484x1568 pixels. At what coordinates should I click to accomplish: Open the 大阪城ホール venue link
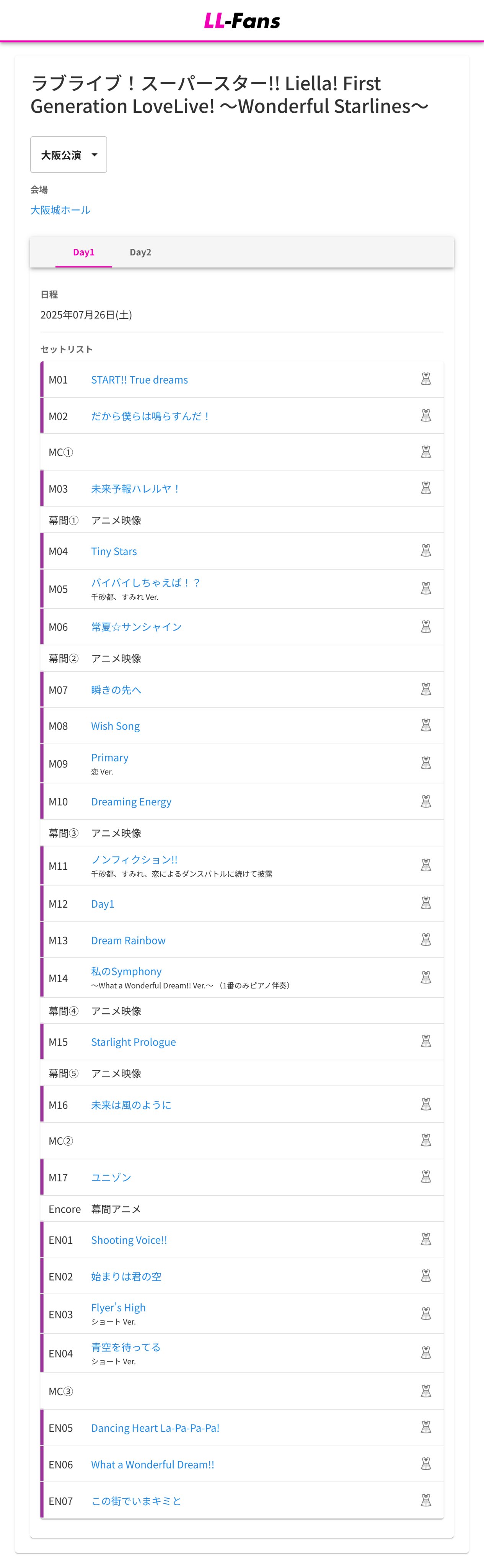[60, 210]
